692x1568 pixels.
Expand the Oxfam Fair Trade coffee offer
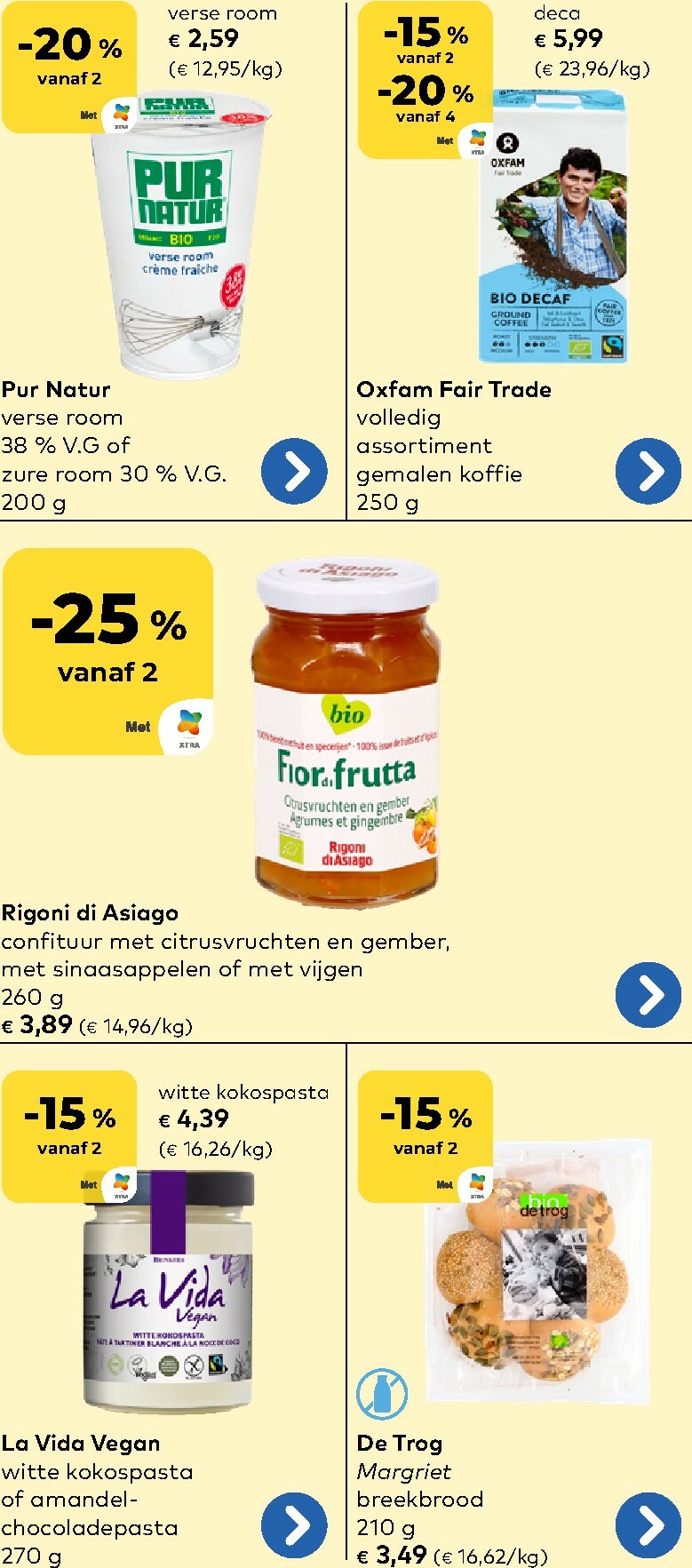(646, 470)
